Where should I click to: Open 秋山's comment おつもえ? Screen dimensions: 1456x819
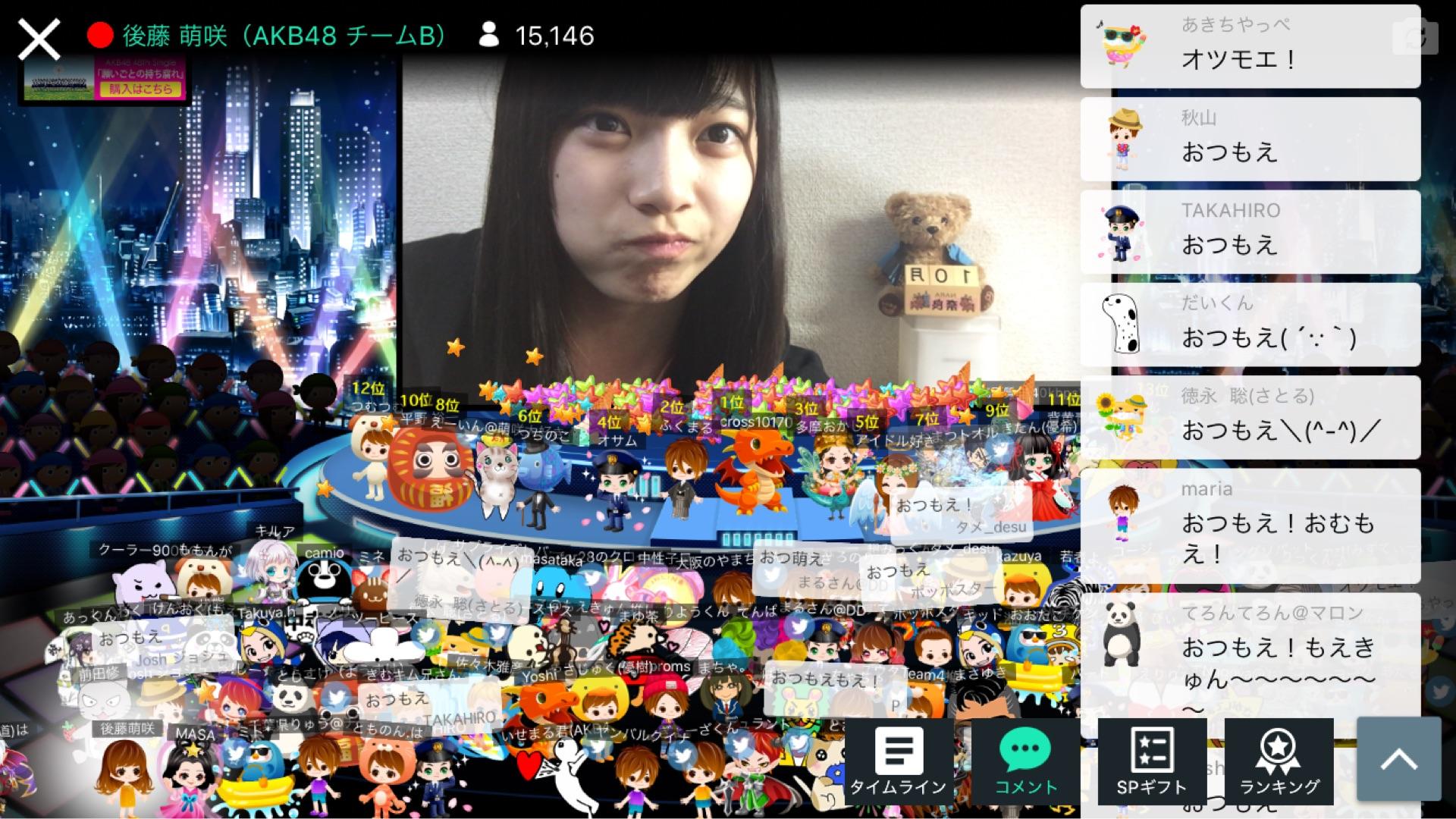pos(1250,140)
